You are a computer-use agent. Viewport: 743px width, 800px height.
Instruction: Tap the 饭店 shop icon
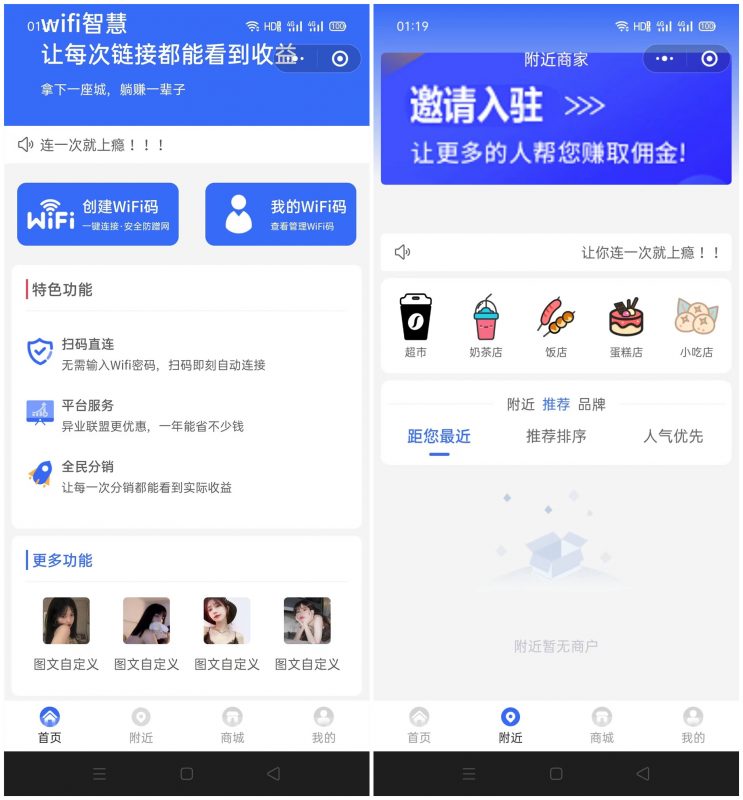point(556,315)
